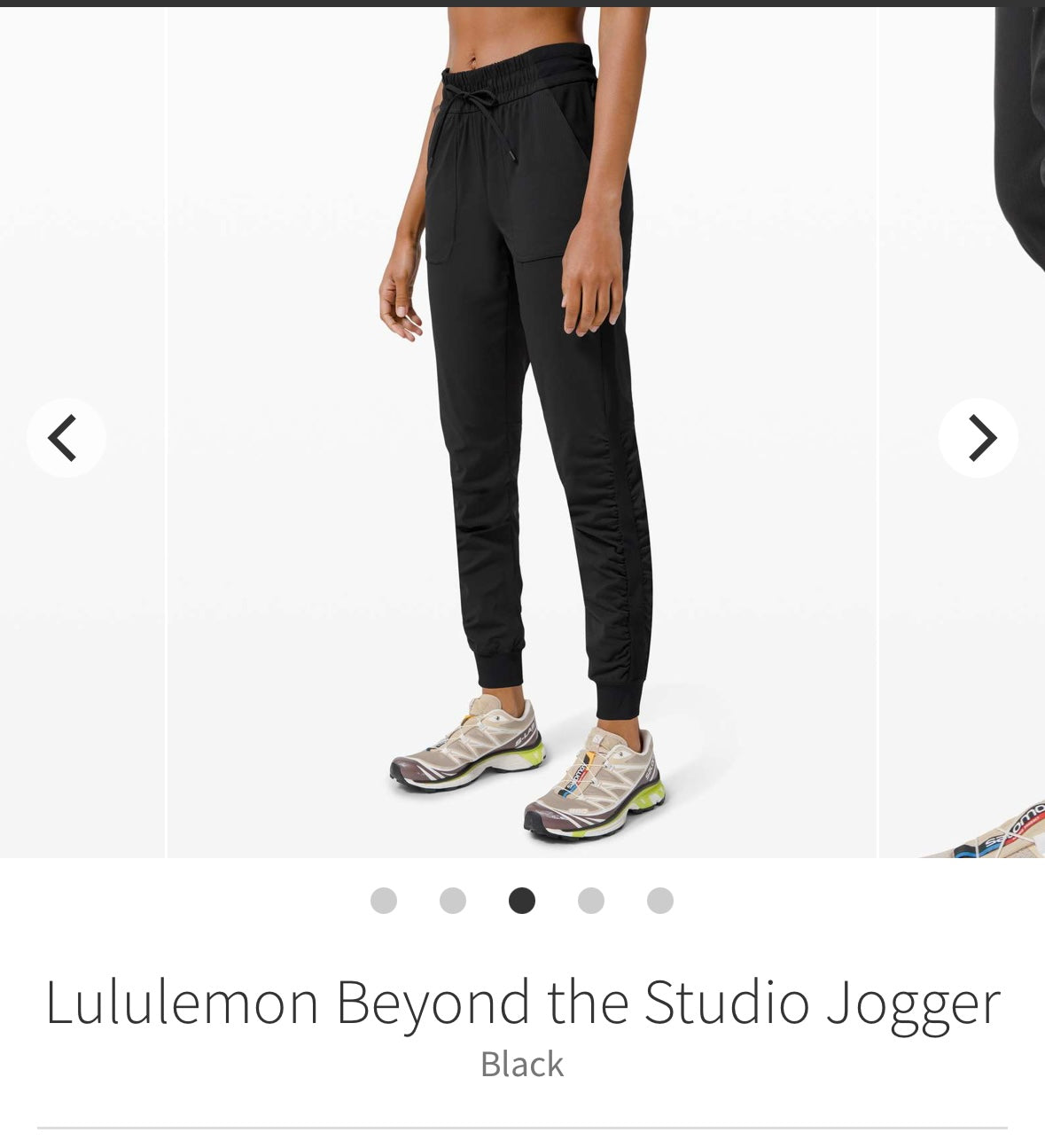Viewport: 1045px width, 1148px height.
Task: Click the white circle containing the back arrow
Action: pyautogui.click(x=66, y=437)
